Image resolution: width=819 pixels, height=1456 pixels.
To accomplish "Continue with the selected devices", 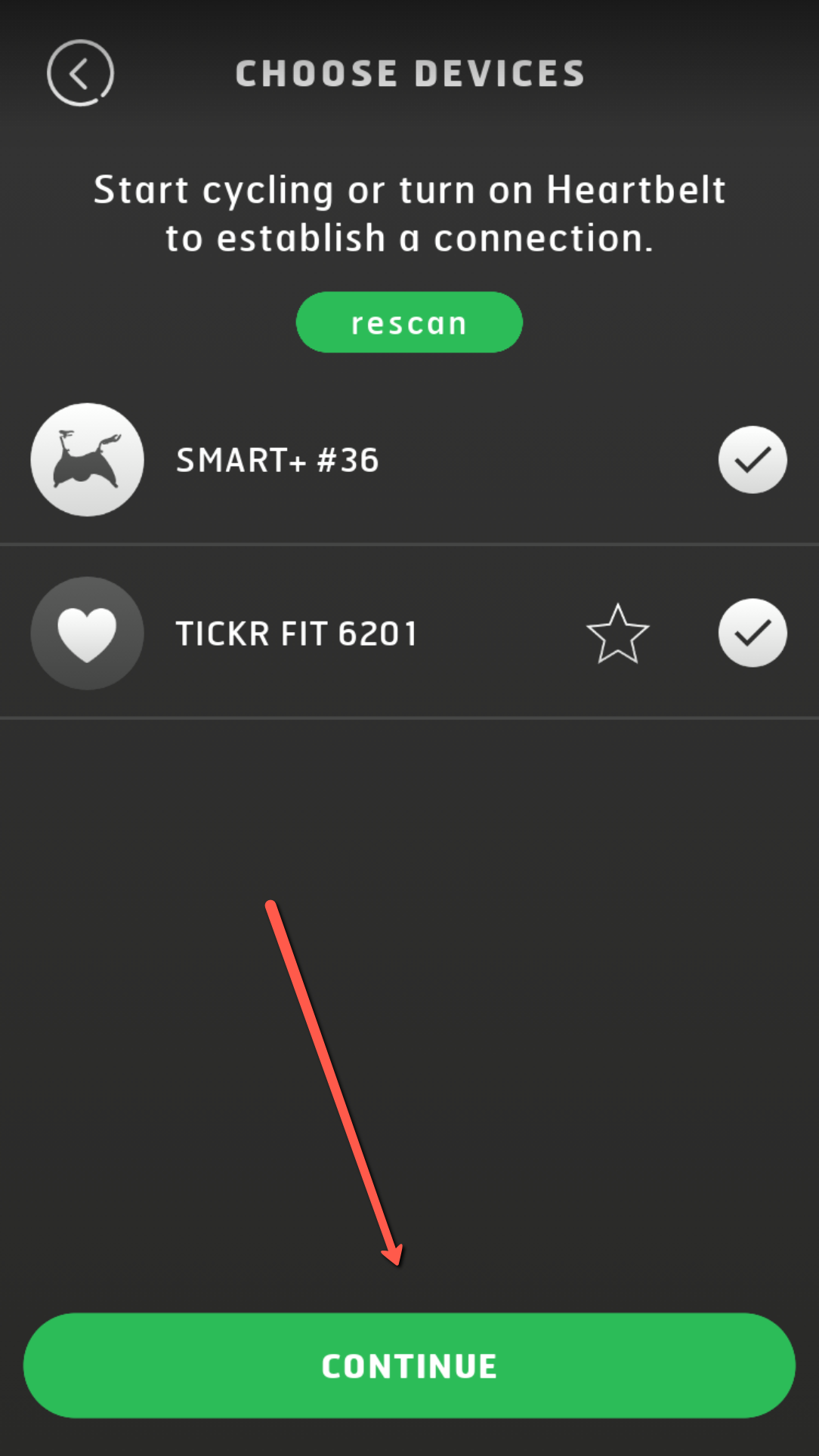I will point(409,1365).
